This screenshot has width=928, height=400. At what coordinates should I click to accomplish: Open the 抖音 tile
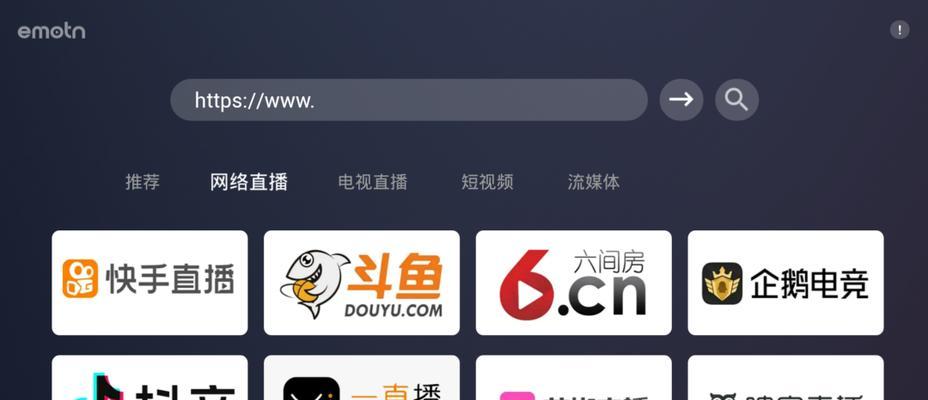point(150,380)
